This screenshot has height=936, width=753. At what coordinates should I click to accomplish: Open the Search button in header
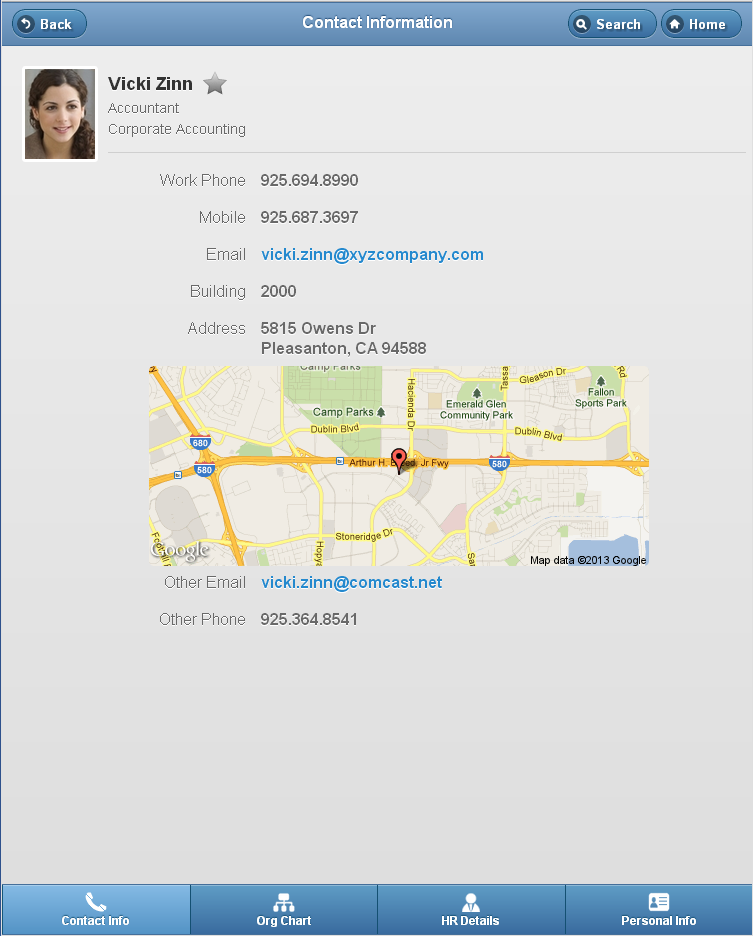611,24
